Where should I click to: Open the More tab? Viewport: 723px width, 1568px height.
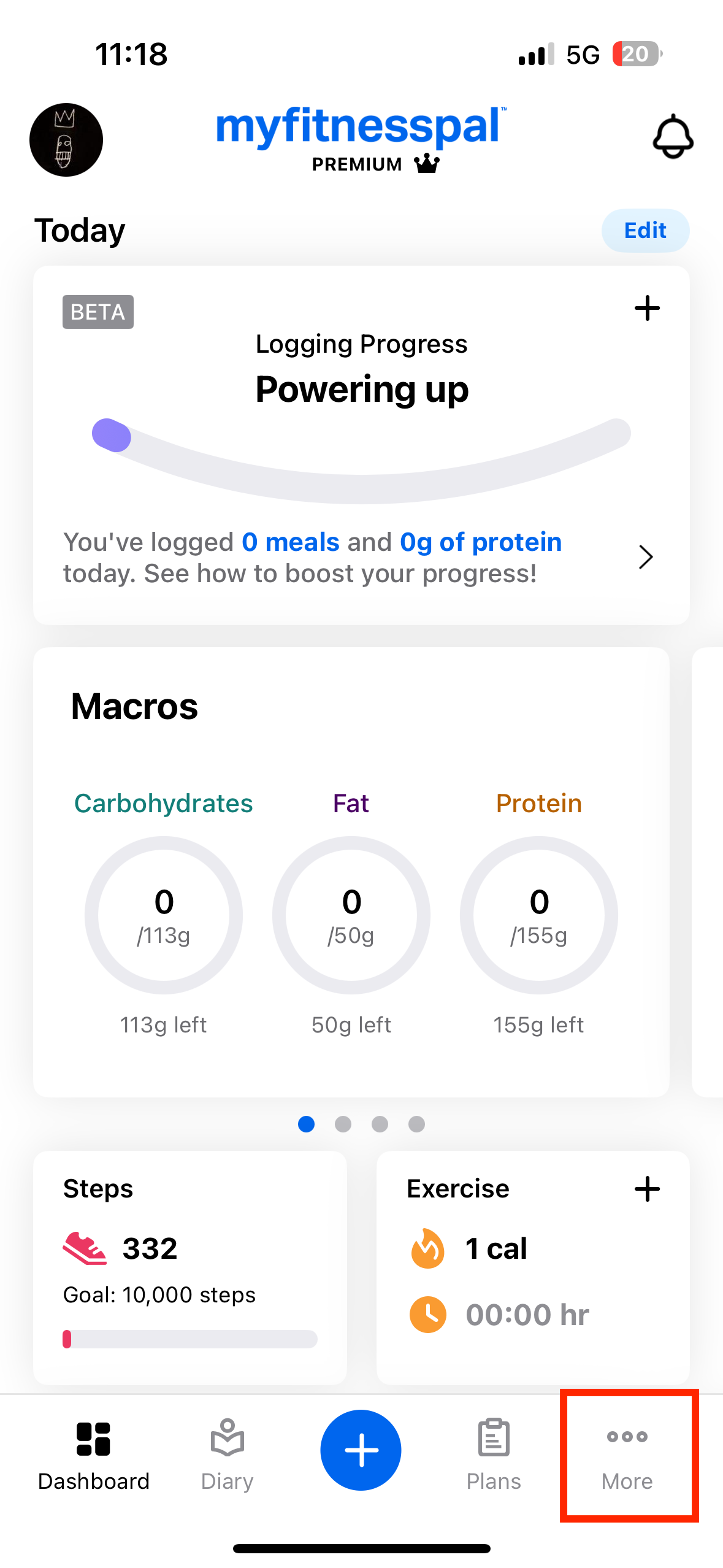point(627,1455)
